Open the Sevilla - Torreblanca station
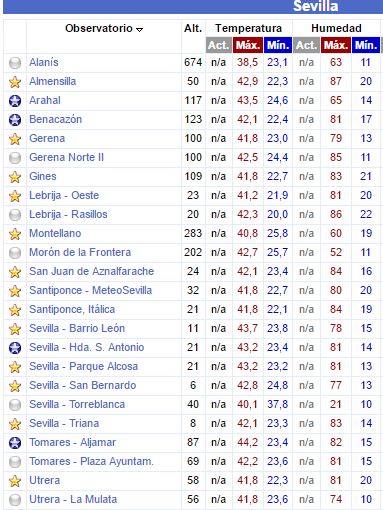Screen dimensions: 383x510 pos(77,404)
